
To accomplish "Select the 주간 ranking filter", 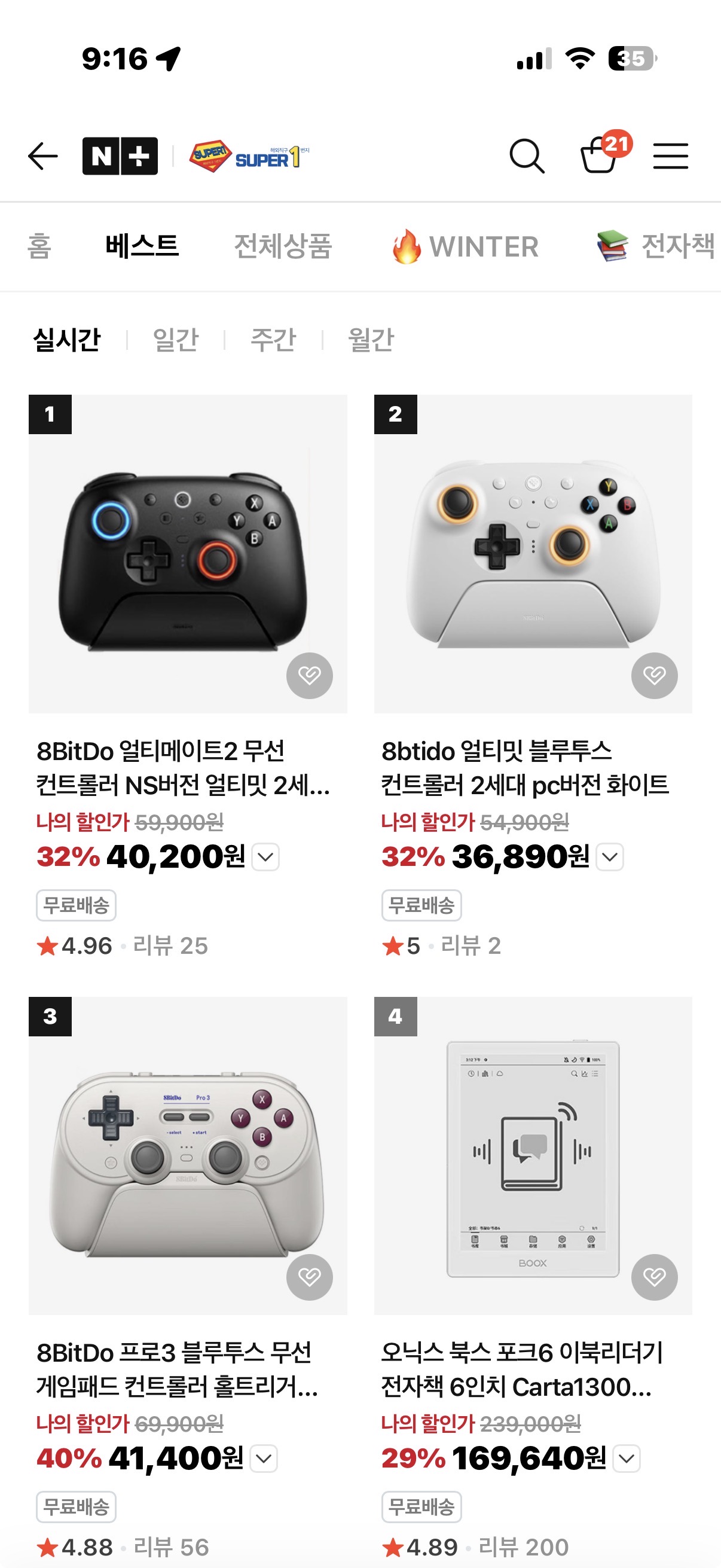I will [273, 339].
